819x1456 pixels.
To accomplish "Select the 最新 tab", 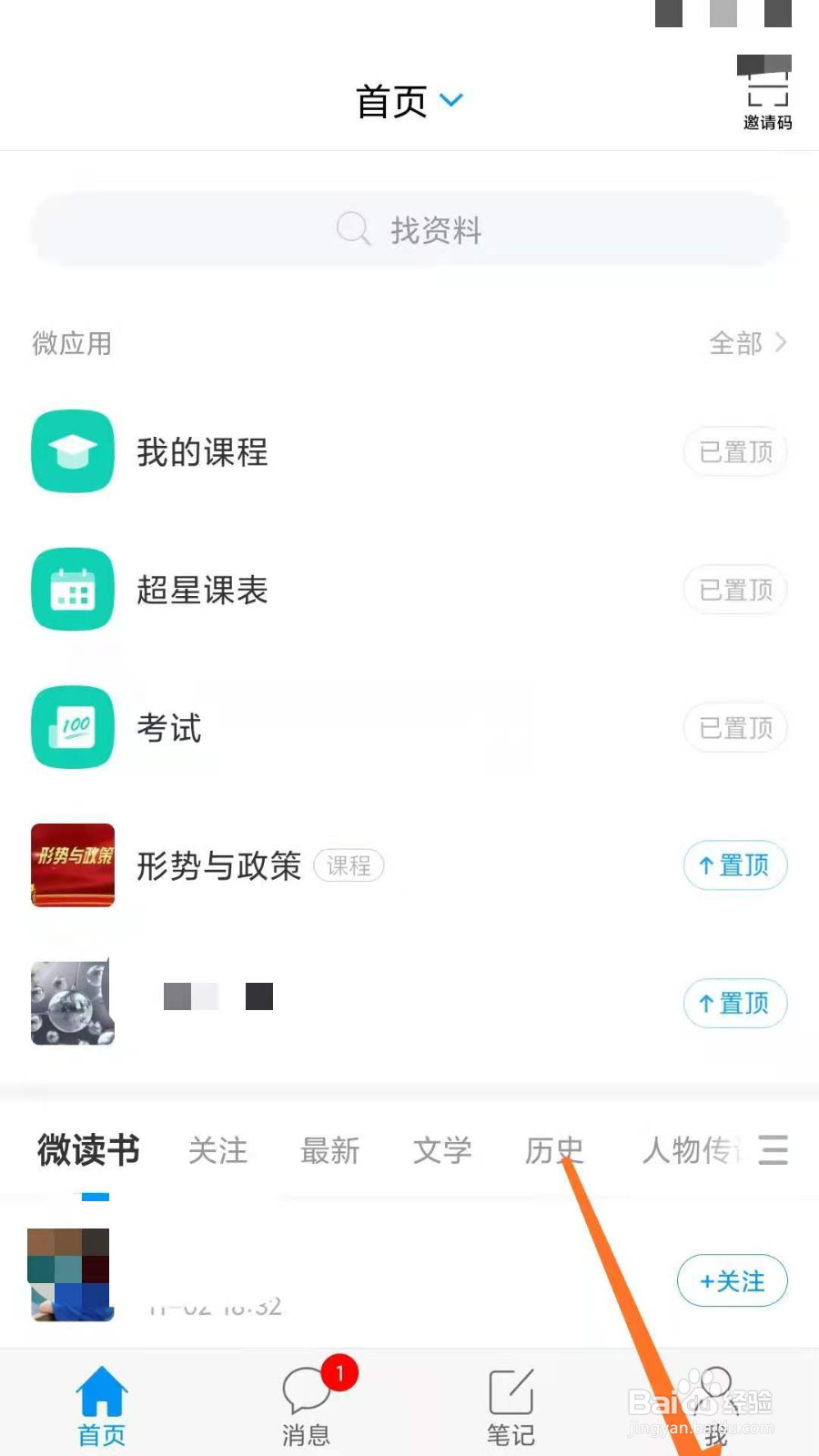I will (x=329, y=1151).
